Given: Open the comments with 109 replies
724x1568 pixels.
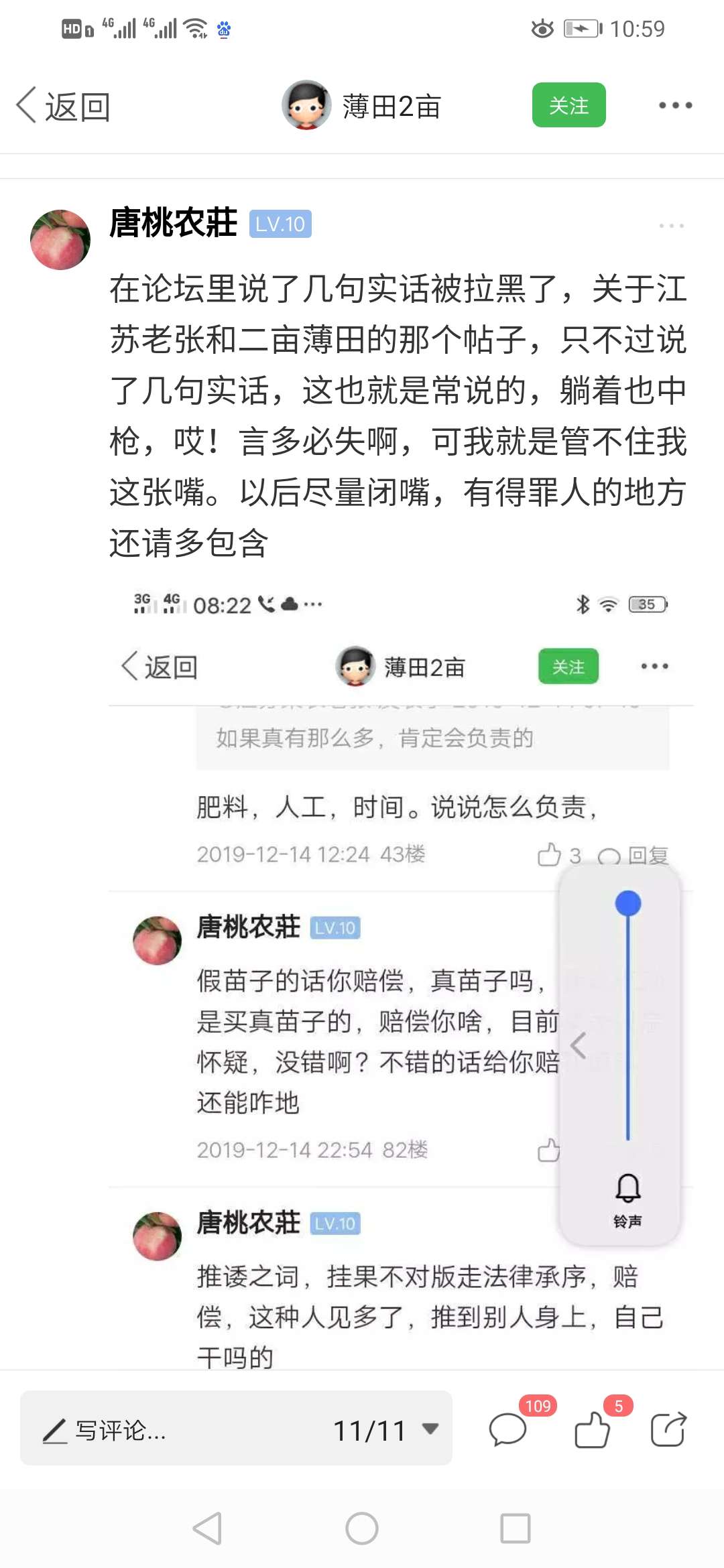Looking at the screenshot, I should pos(508,1430).
